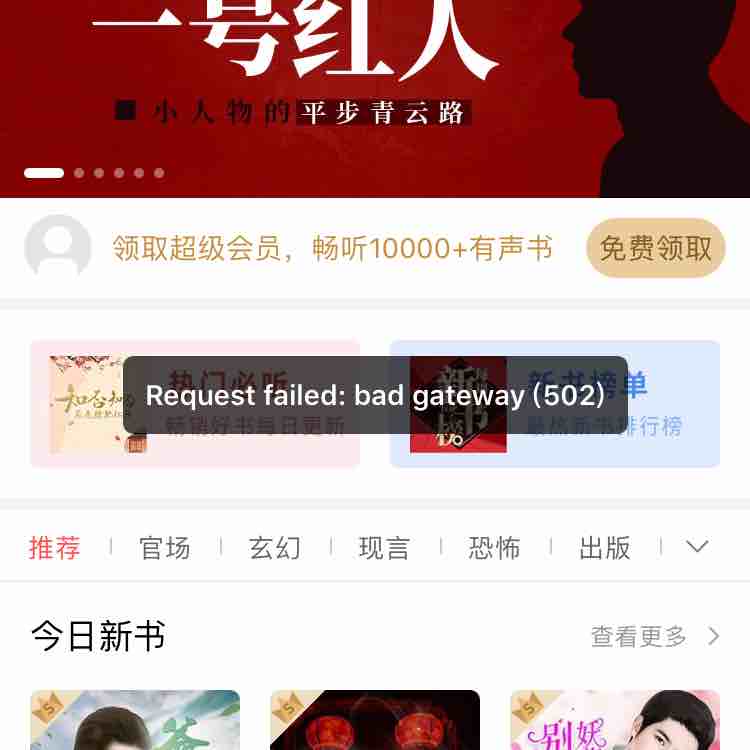Expand the full category list

[x=697, y=547]
